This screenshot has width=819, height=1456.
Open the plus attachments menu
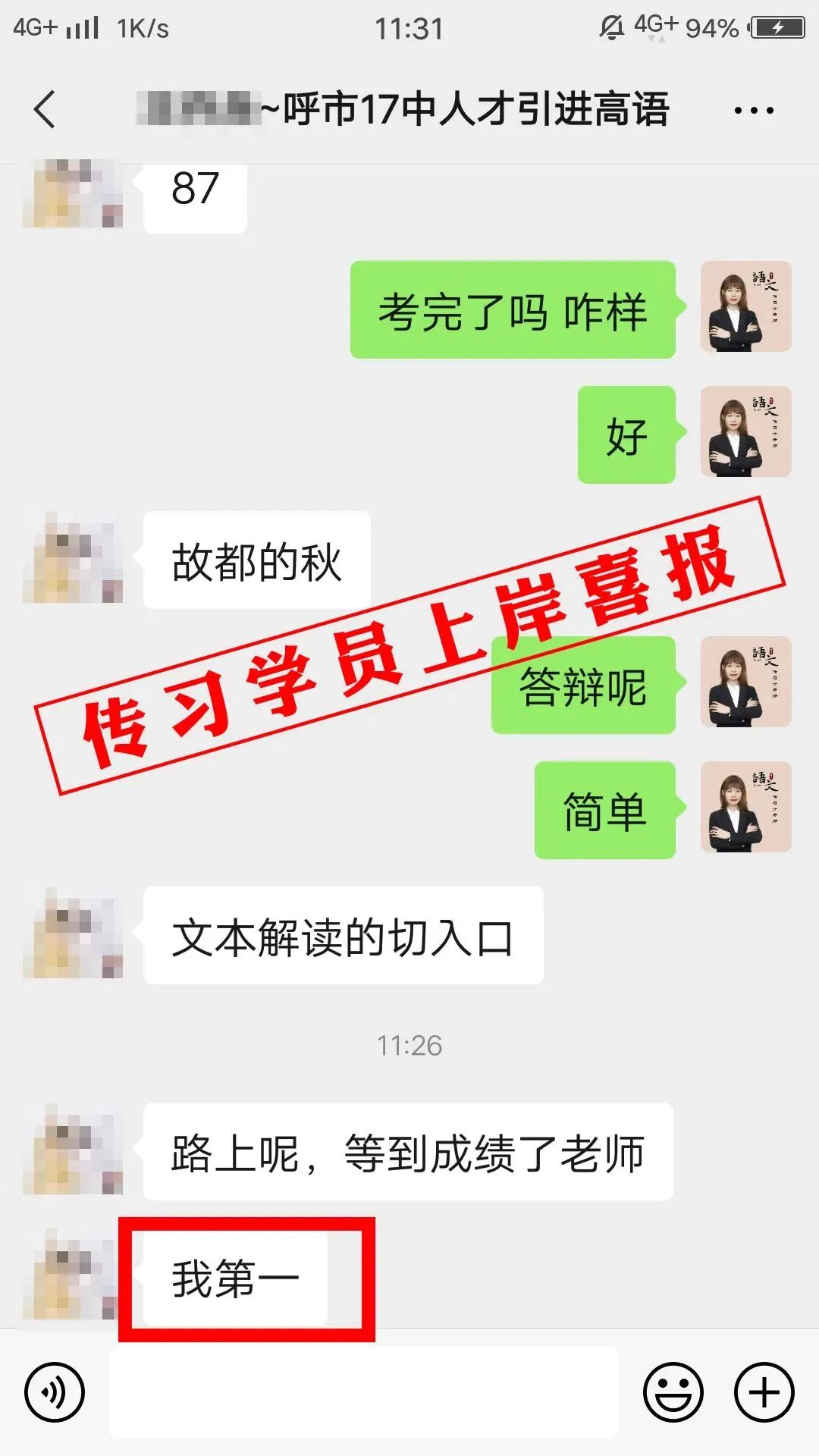(x=764, y=1392)
